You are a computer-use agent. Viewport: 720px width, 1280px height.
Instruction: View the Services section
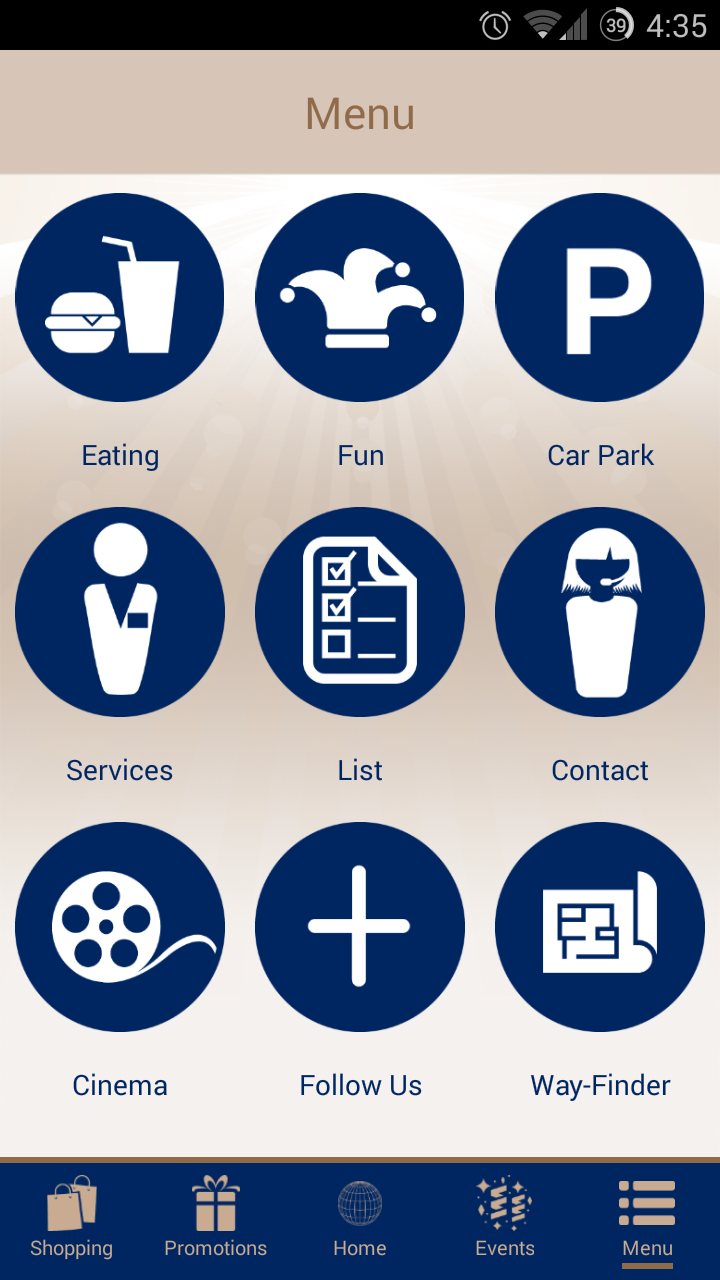120,612
